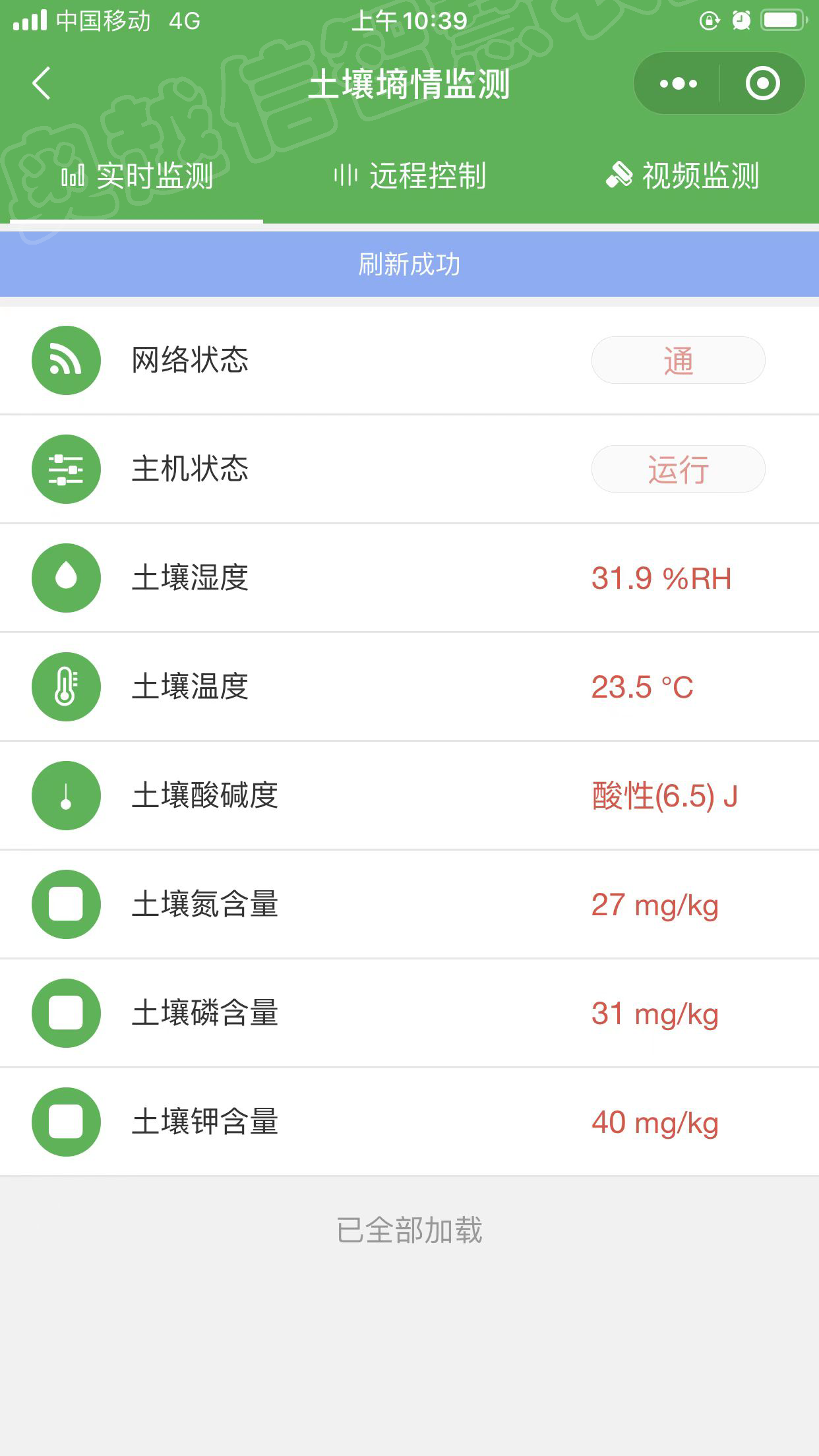Go back using the top-left arrow
Screen dimensions: 819x1456
[x=42, y=84]
